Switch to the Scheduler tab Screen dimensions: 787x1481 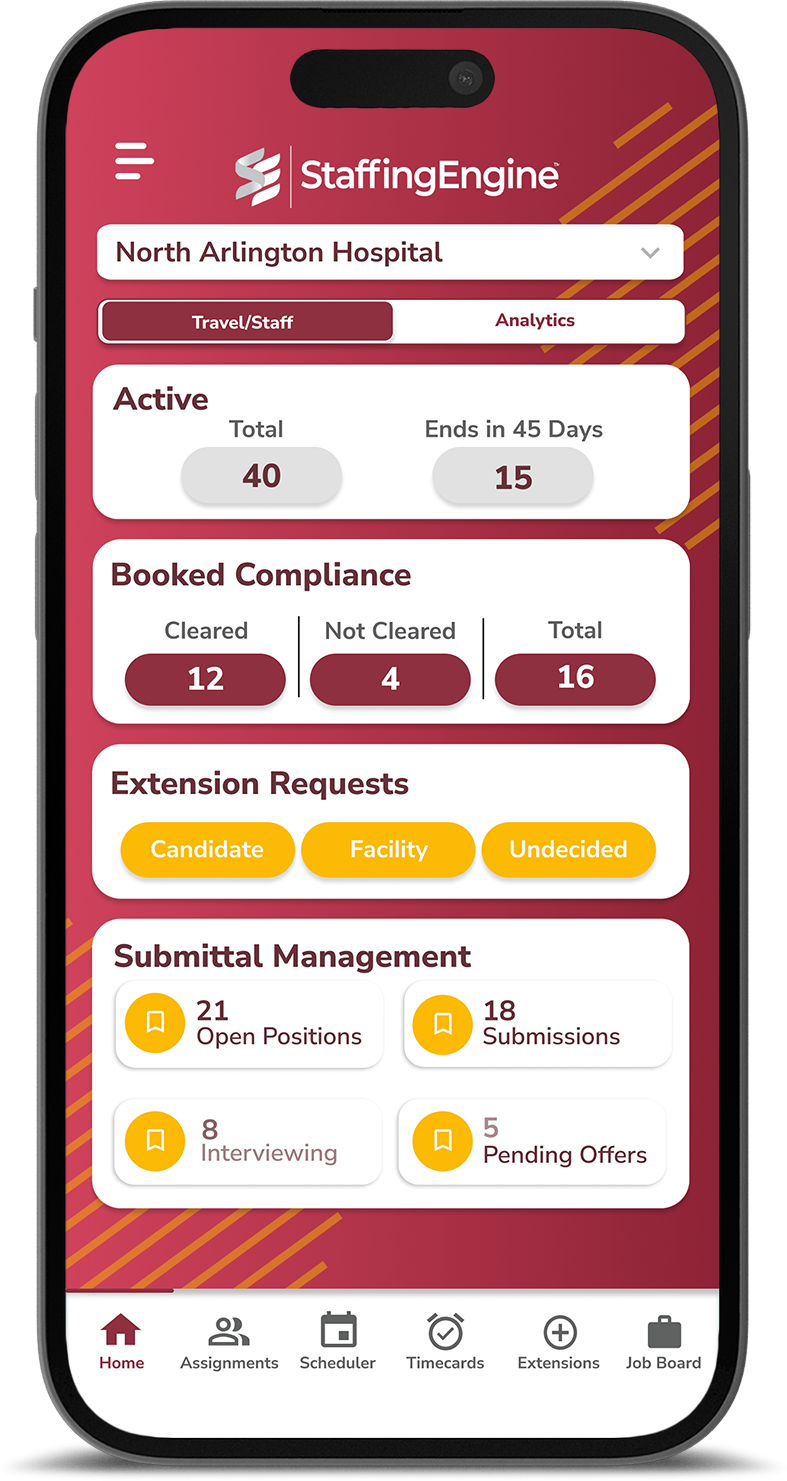[338, 1343]
